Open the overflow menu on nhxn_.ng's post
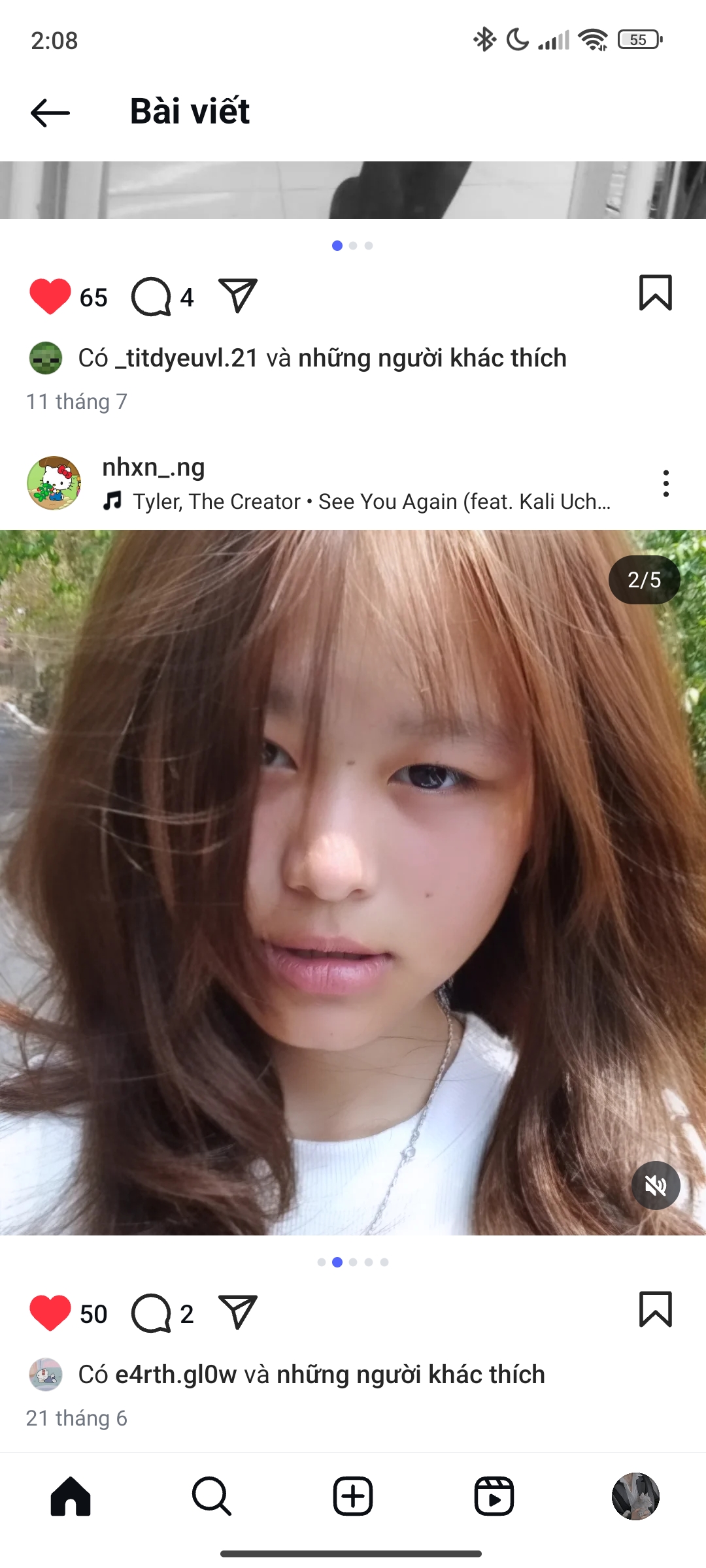 (x=665, y=483)
